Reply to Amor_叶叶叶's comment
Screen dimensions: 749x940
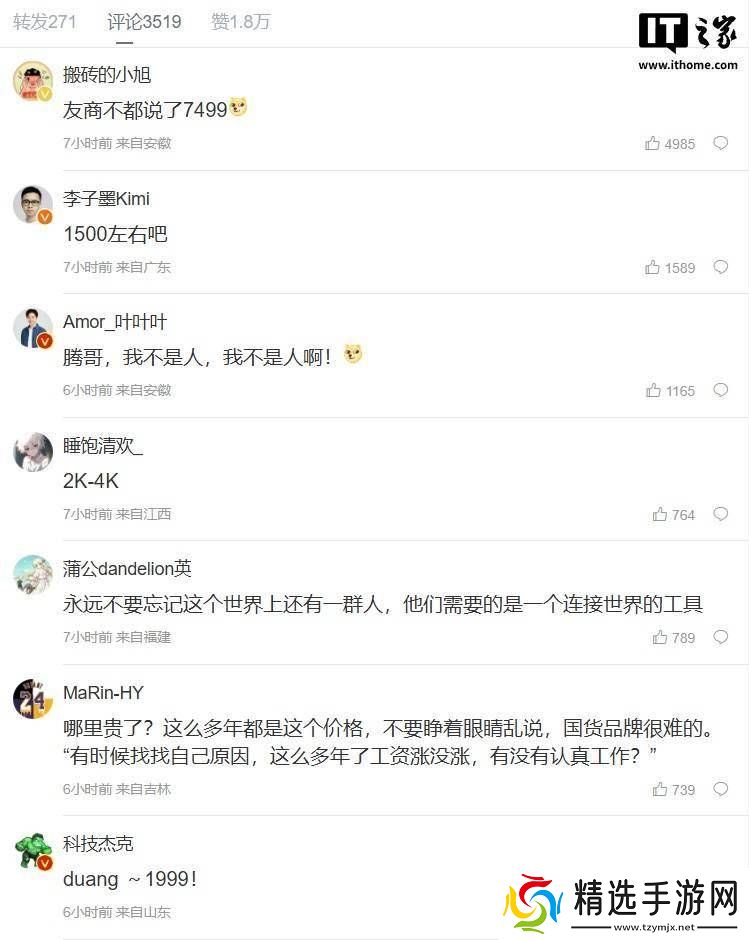click(x=720, y=390)
